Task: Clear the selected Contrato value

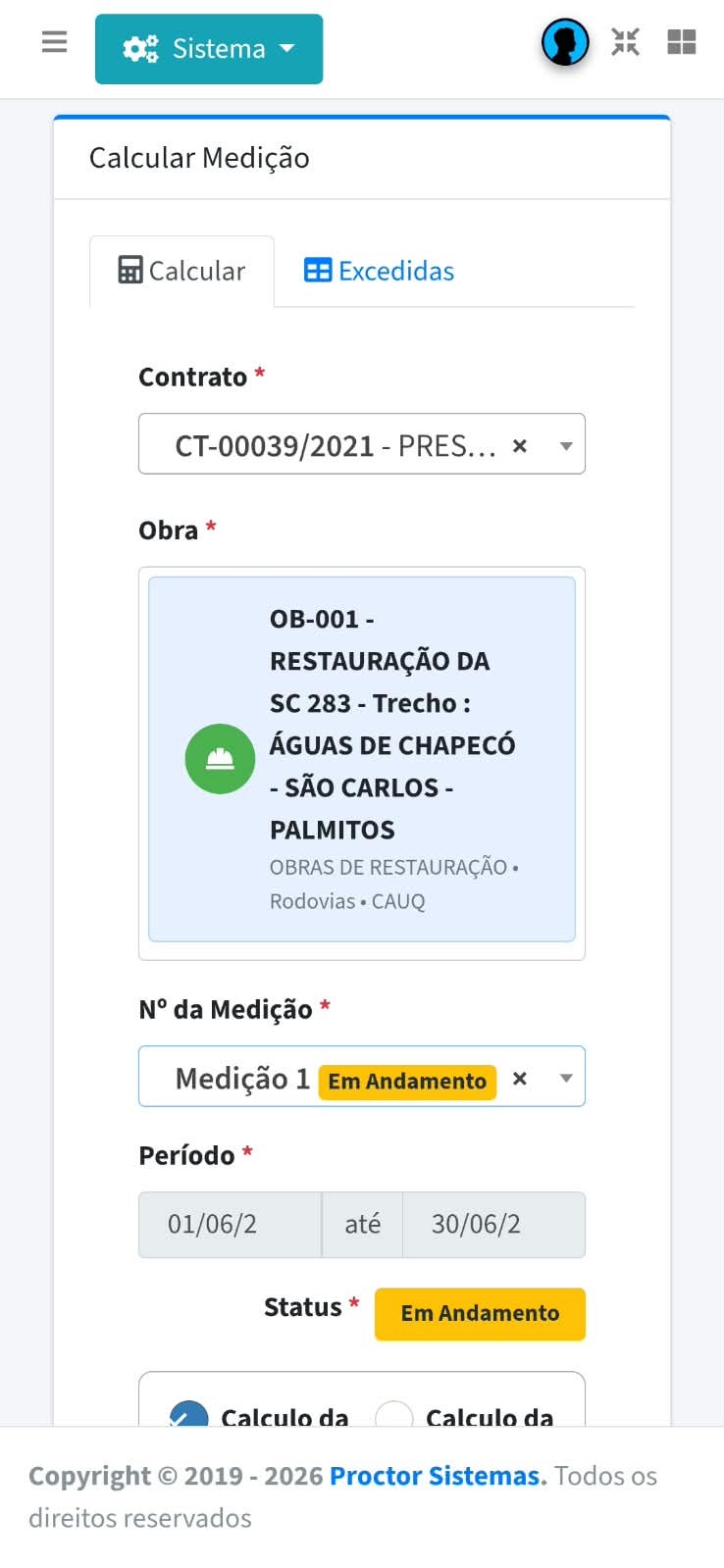Action: pos(520,446)
